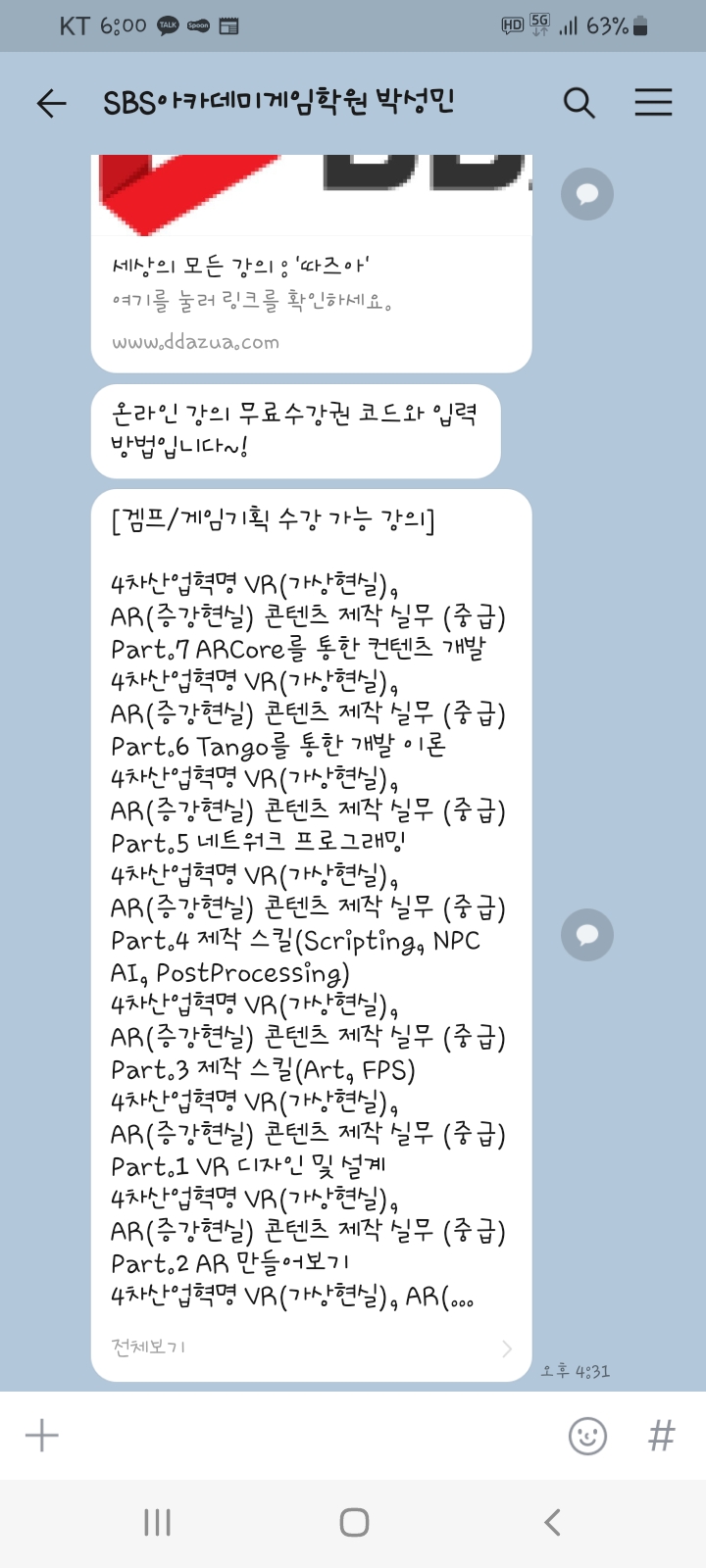Tap the reply bubble beside the course list
Screen dimensions: 706x1568
tap(586, 935)
